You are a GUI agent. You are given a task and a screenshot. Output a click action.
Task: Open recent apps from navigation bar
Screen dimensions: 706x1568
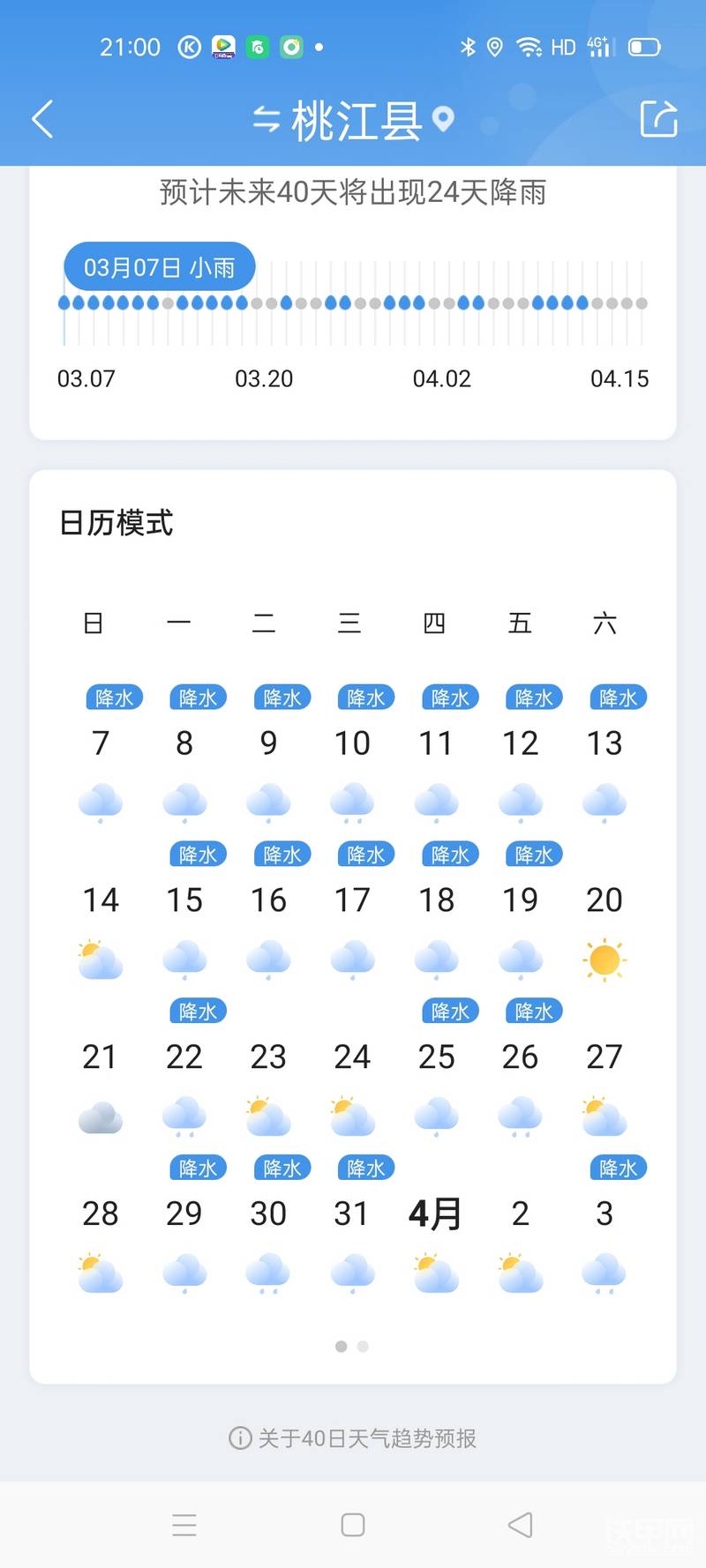tap(184, 1525)
